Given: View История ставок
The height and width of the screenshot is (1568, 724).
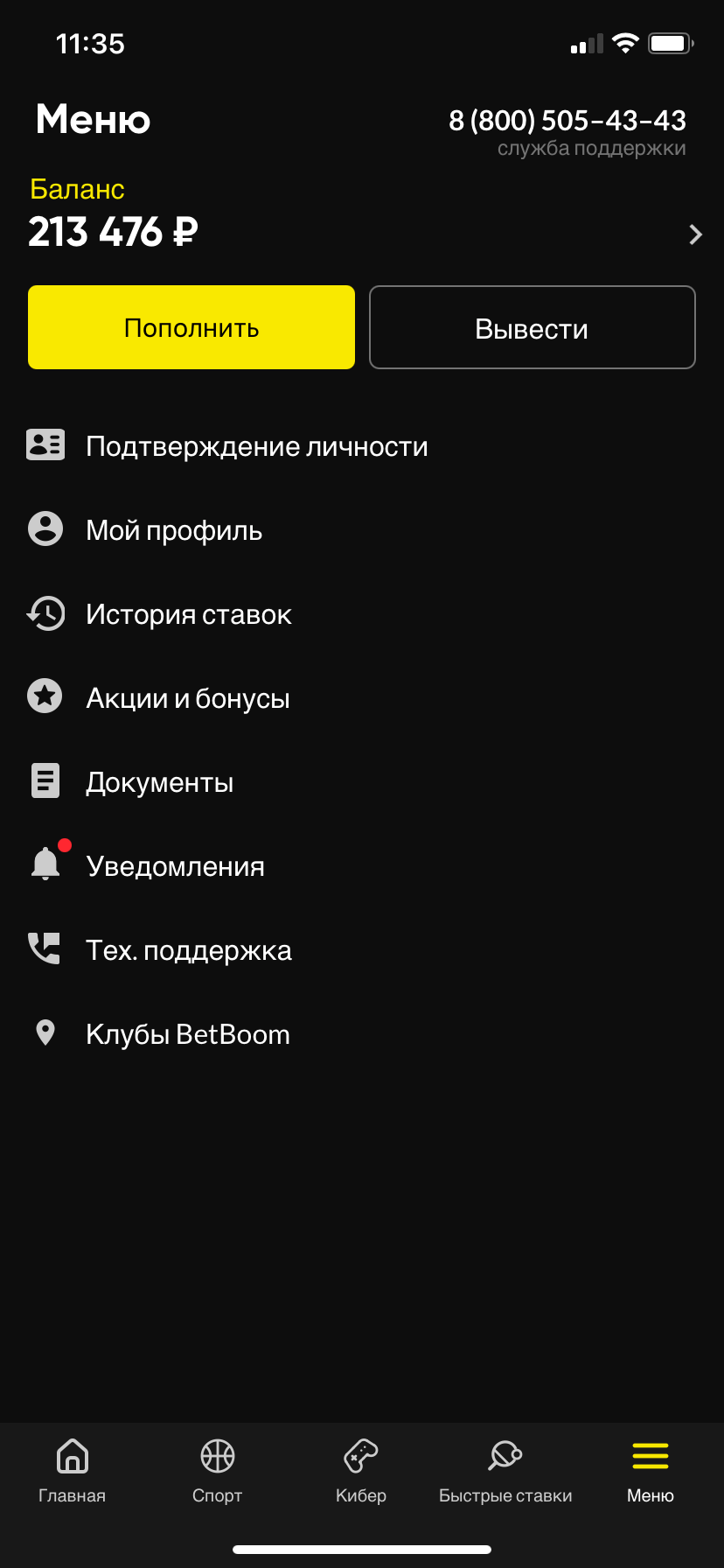Looking at the screenshot, I should pyautogui.click(x=188, y=614).
